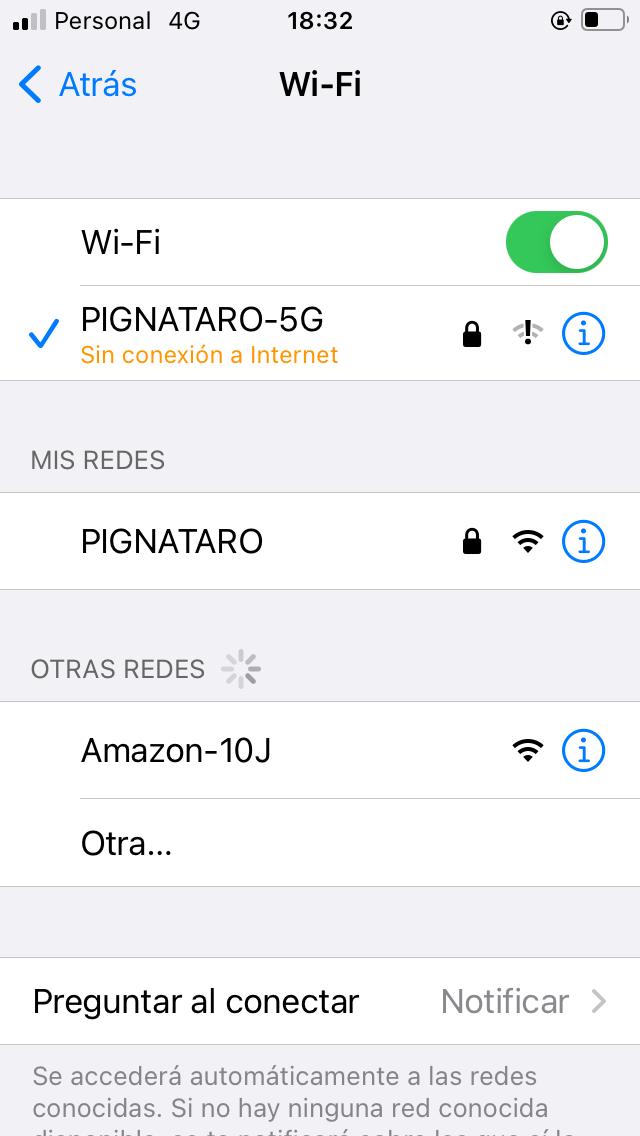Join the Amazon-10J network
This screenshot has height=1136, width=640.
coord(176,750)
